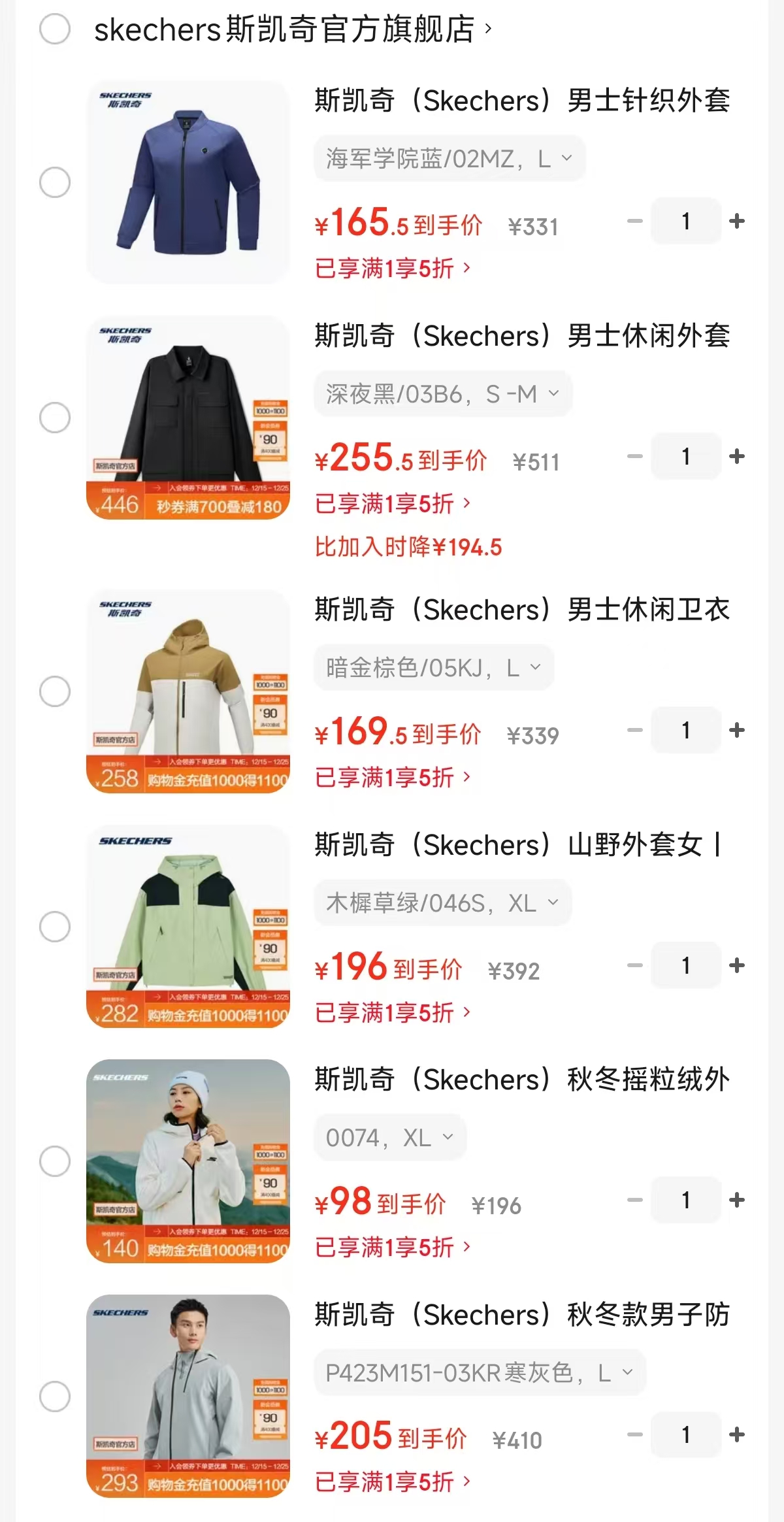Expand the 暗金棕色/05KJ, L options

(434, 668)
